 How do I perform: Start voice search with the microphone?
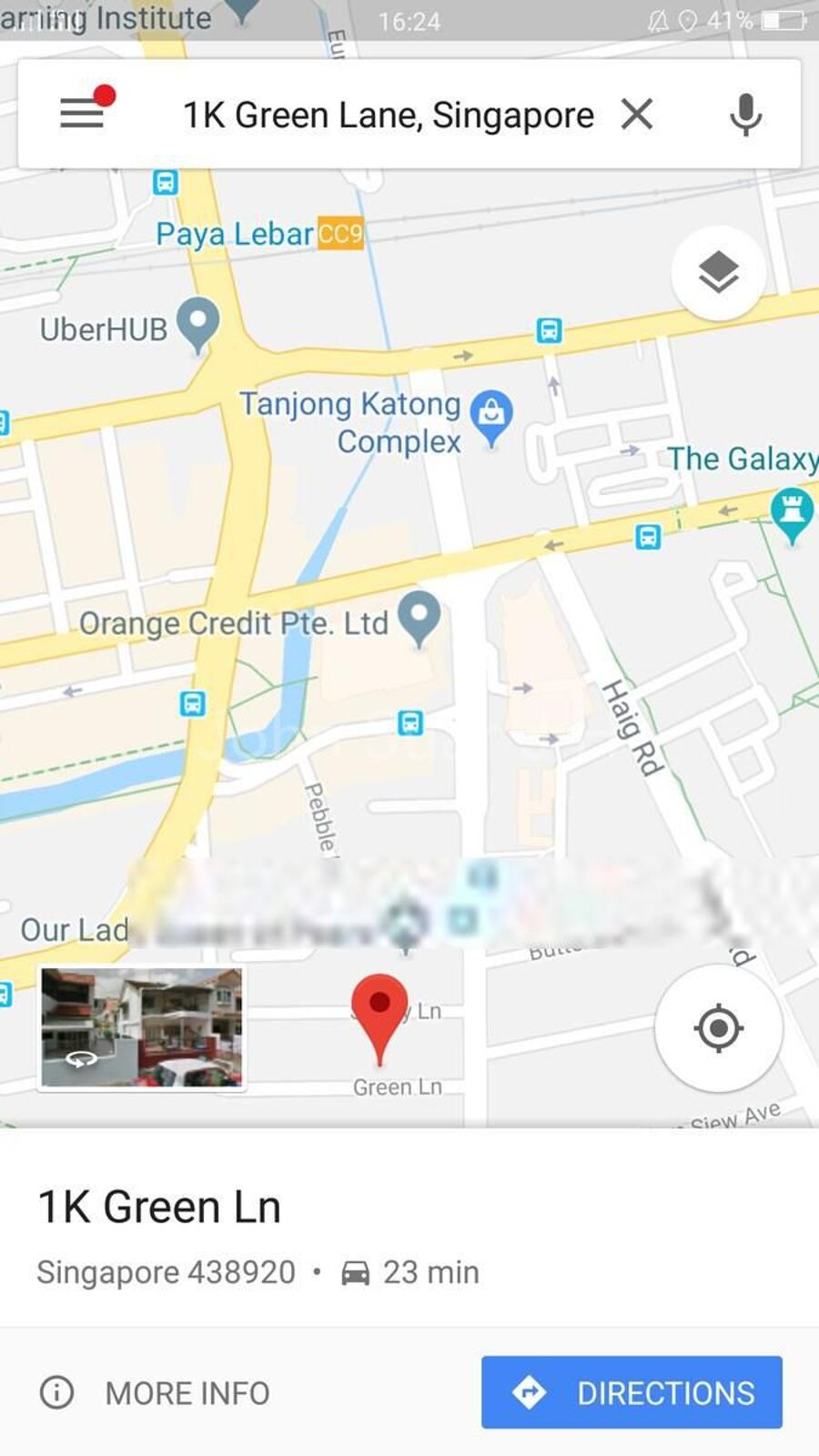coord(745,115)
